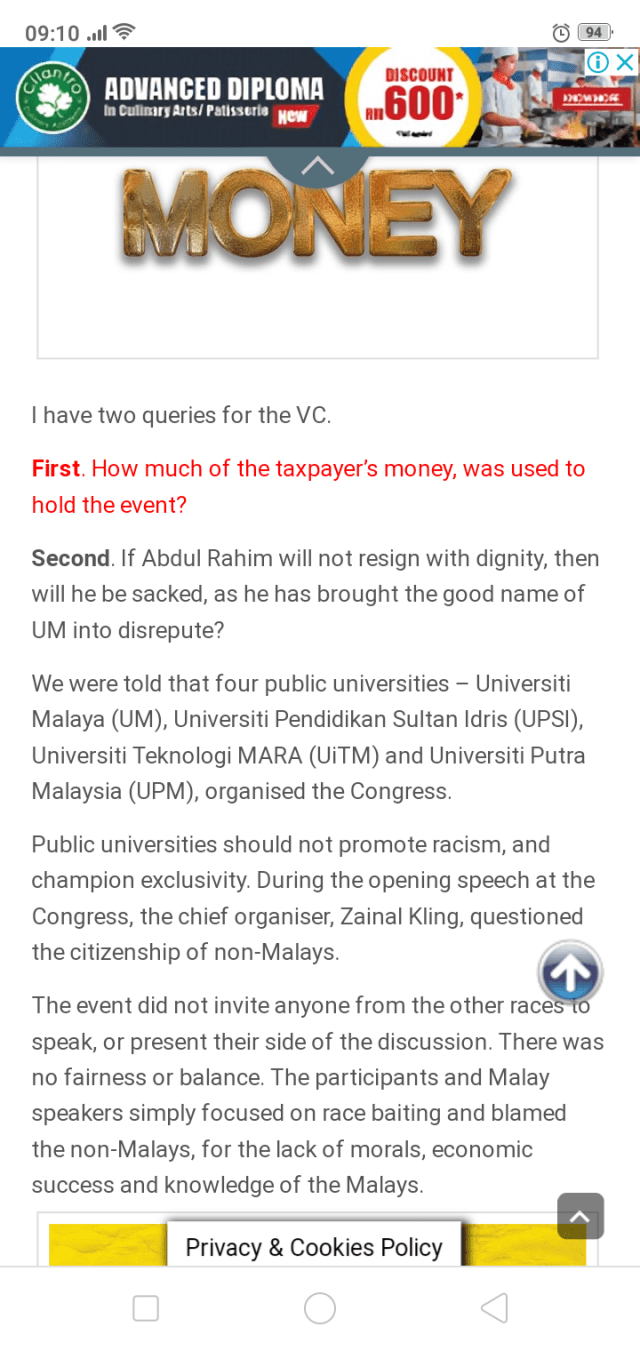The height and width of the screenshot is (1351, 640).
Task: Open the ad info icon
Action: 598,62
